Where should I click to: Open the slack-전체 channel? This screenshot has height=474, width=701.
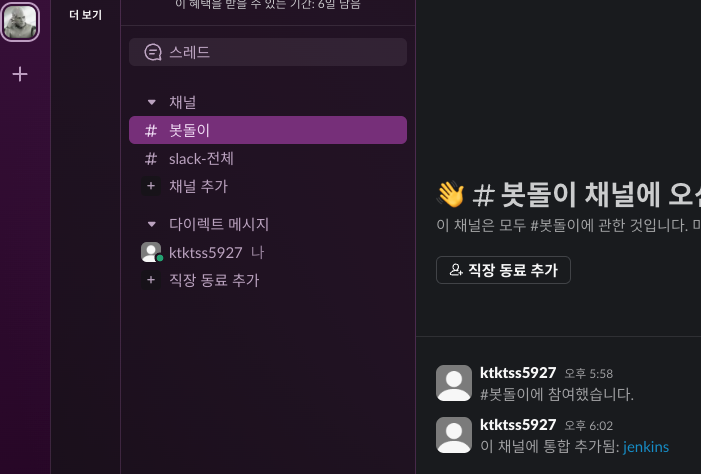pyautogui.click(x=201, y=158)
